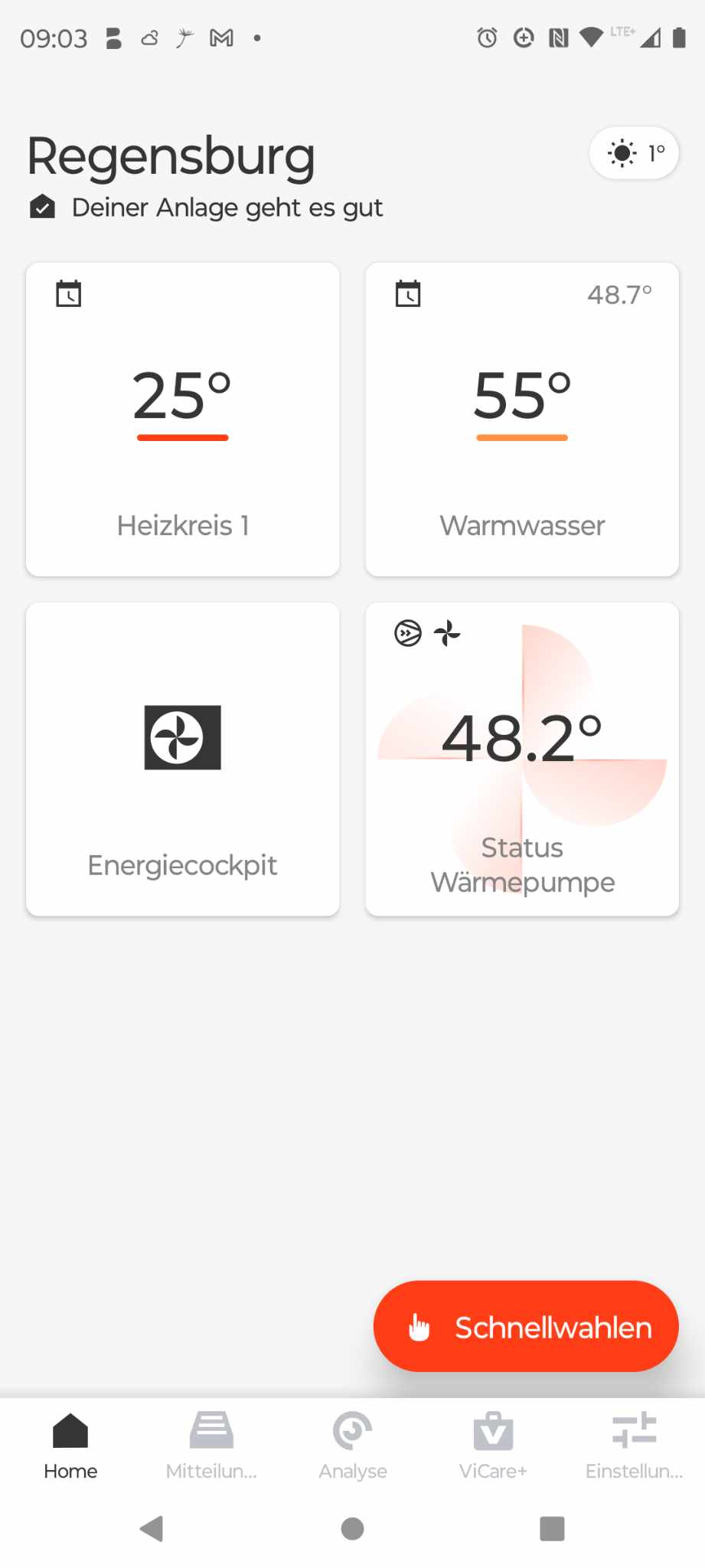Image resolution: width=705 pixels, height=1568 pixels.
Task: Select the Home tab
Action: pos(70,1444)
